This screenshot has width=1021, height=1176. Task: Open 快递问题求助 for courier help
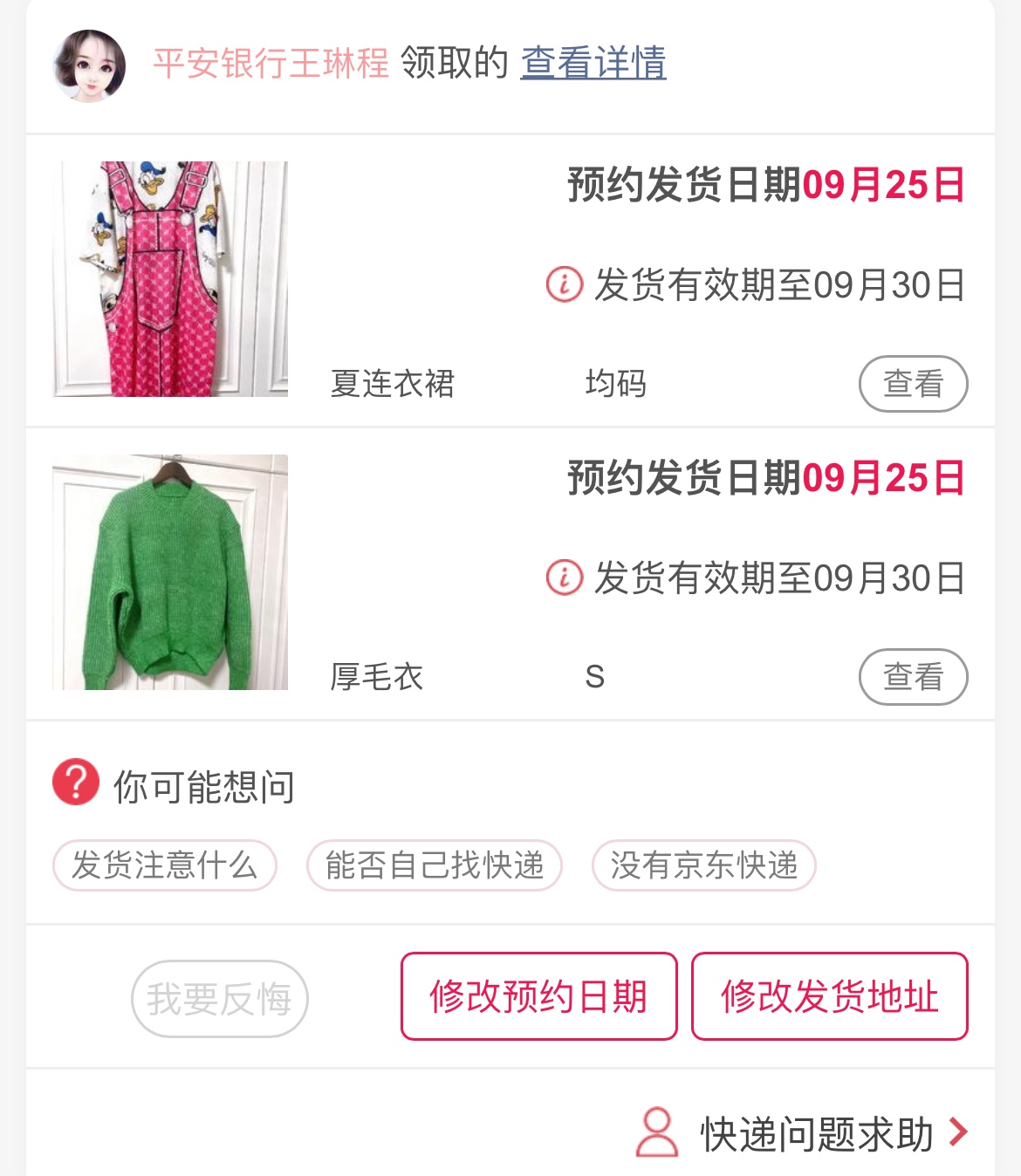[803, 1134]
